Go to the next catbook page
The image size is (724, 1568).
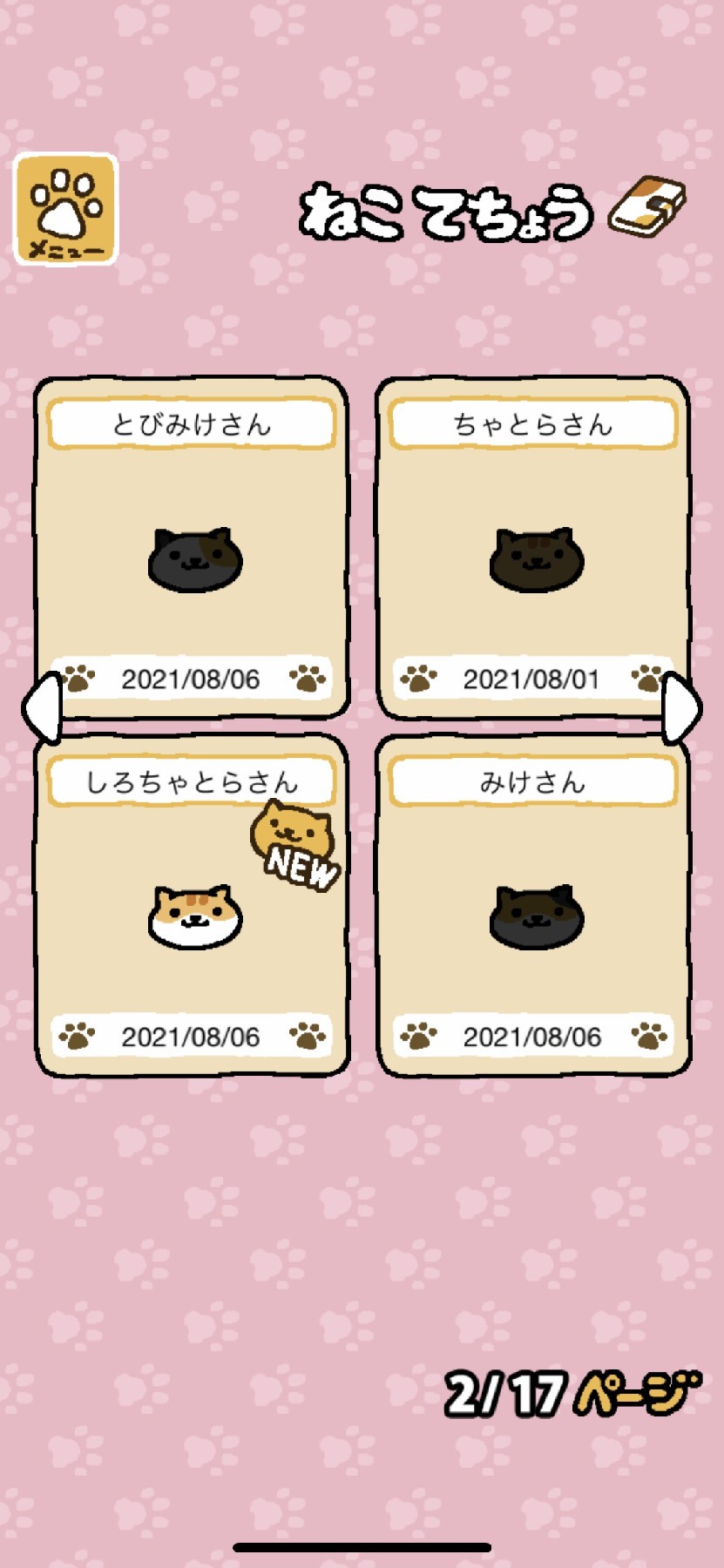pos(682,708)
